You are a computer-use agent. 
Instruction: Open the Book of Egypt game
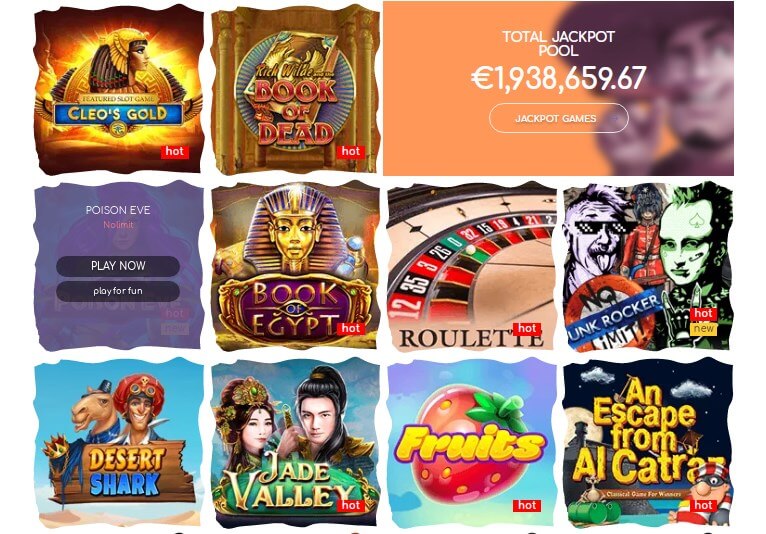tap(295, 265)
